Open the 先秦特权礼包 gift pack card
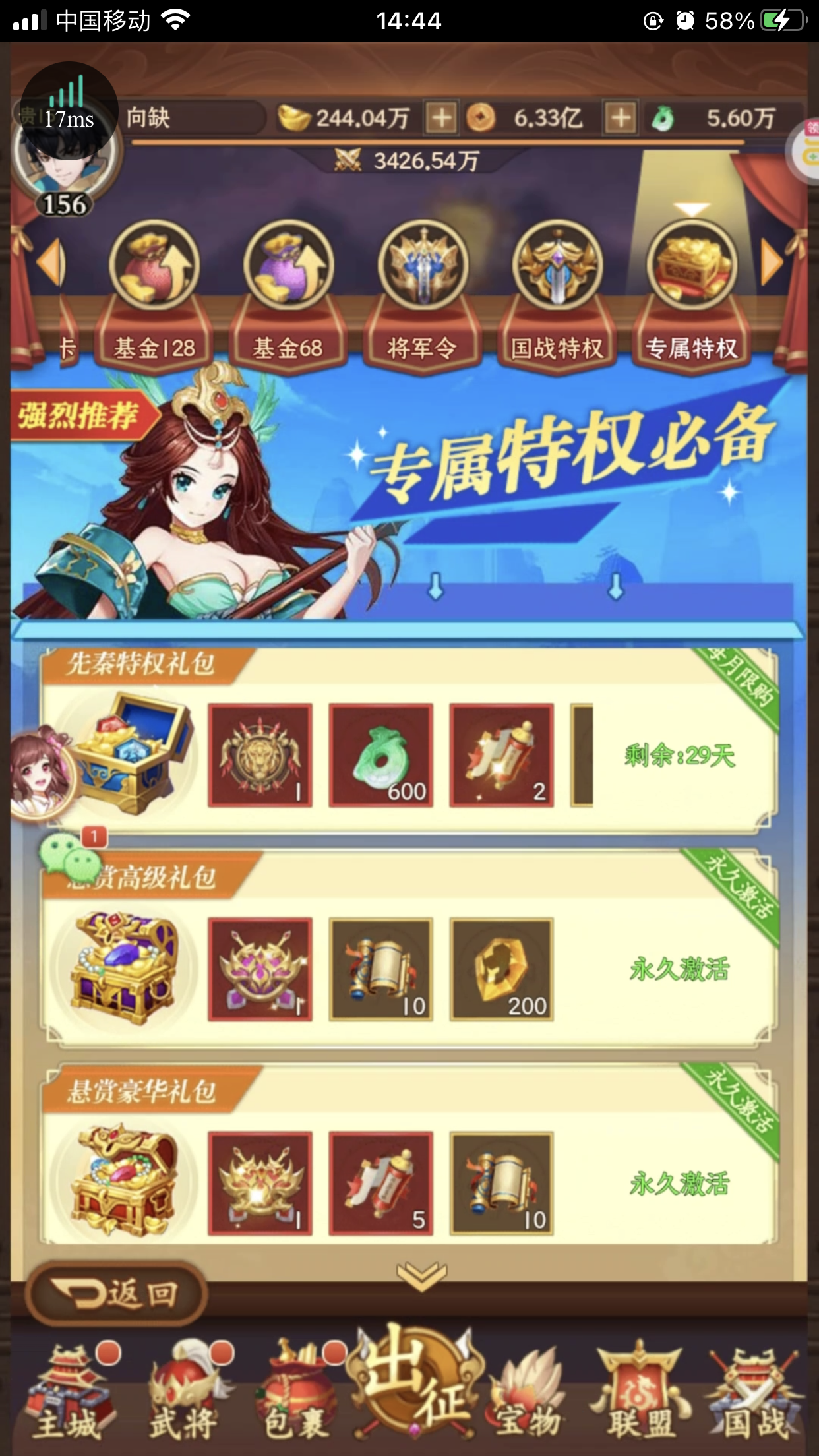This screenshot has height=1456, width=819. point(409,741)
